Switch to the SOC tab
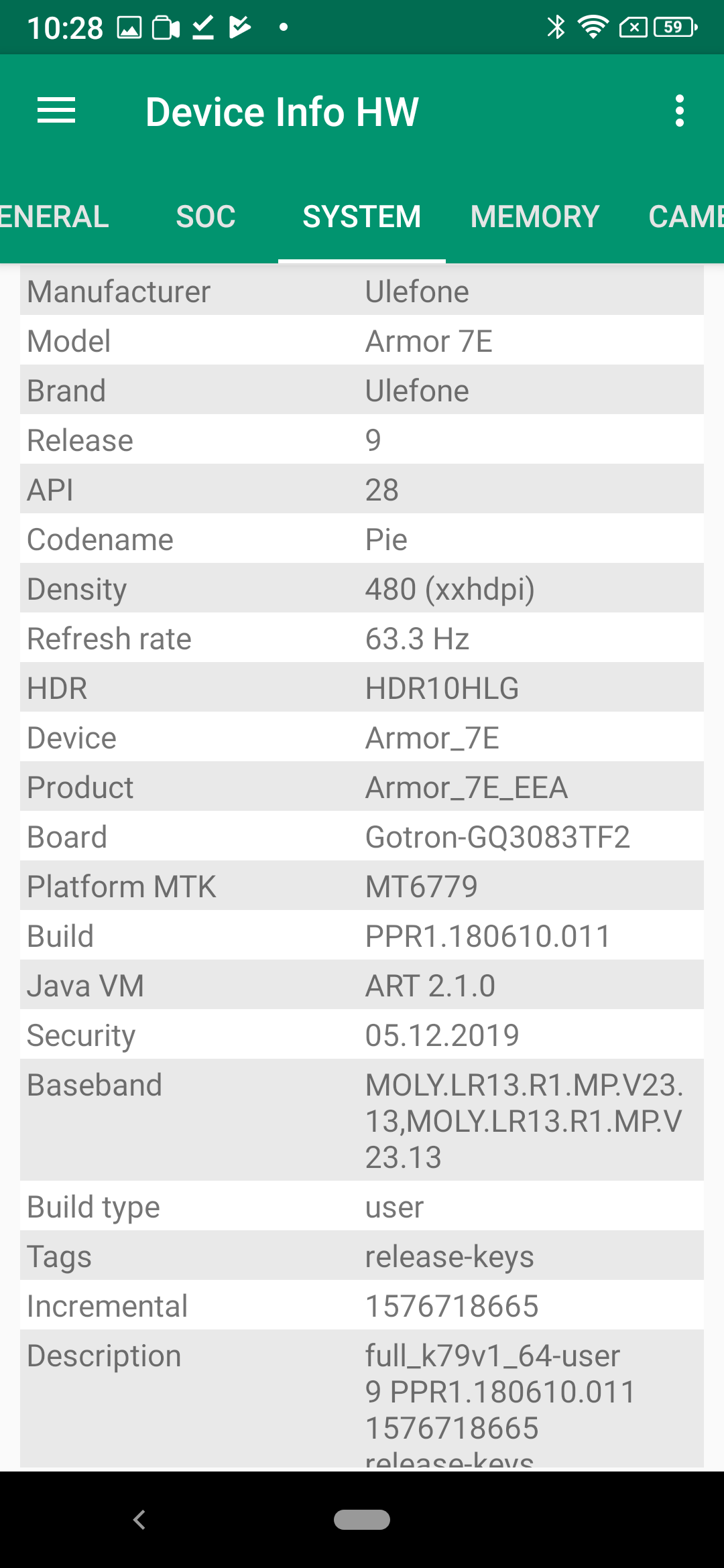This screenshot has width=724, height=1568. click(206, 216)
